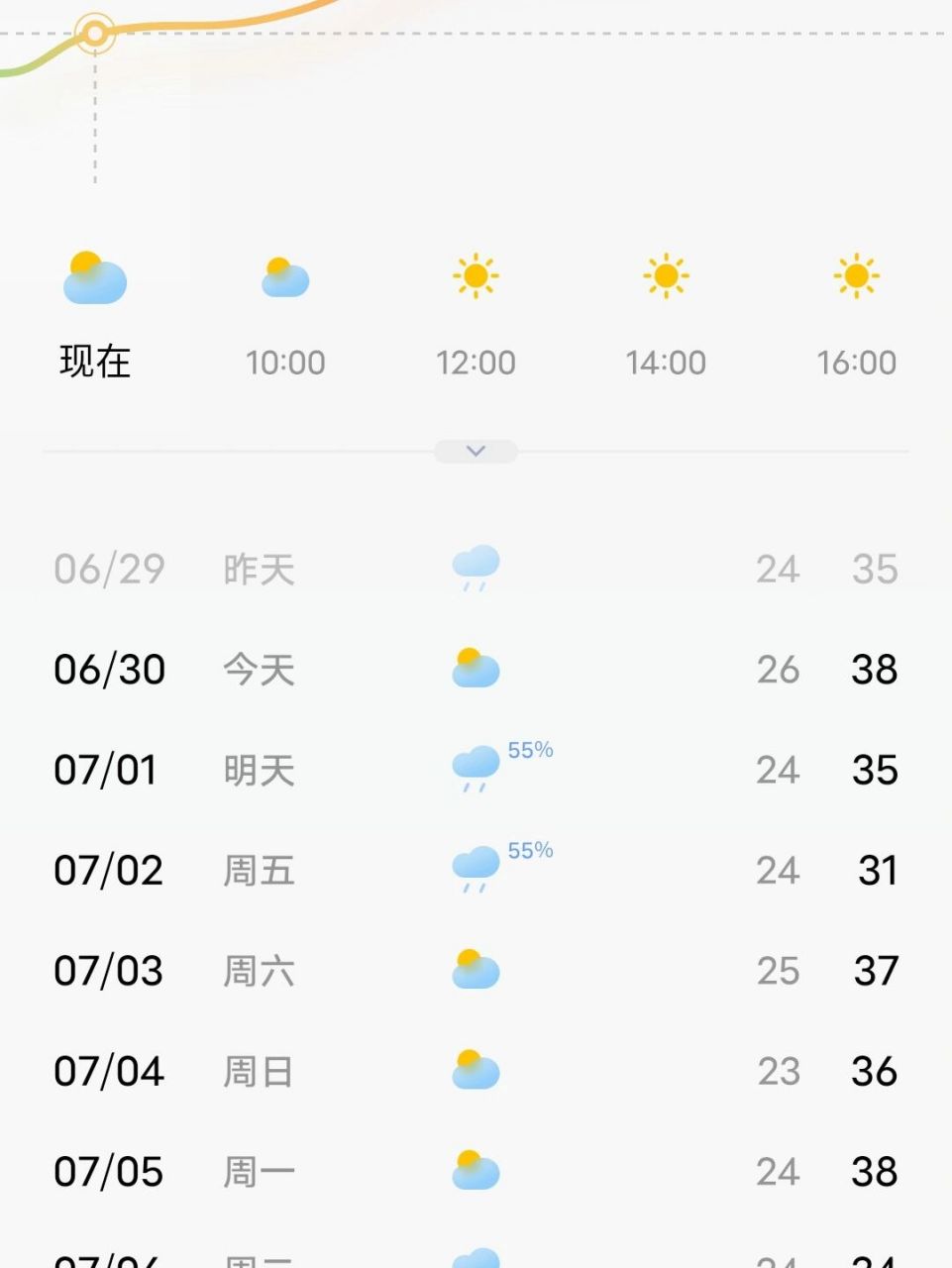This screenshot has height=1268, width=952.
Task: Open the 07/01 明天 forecast row
Action: point(476,770)
